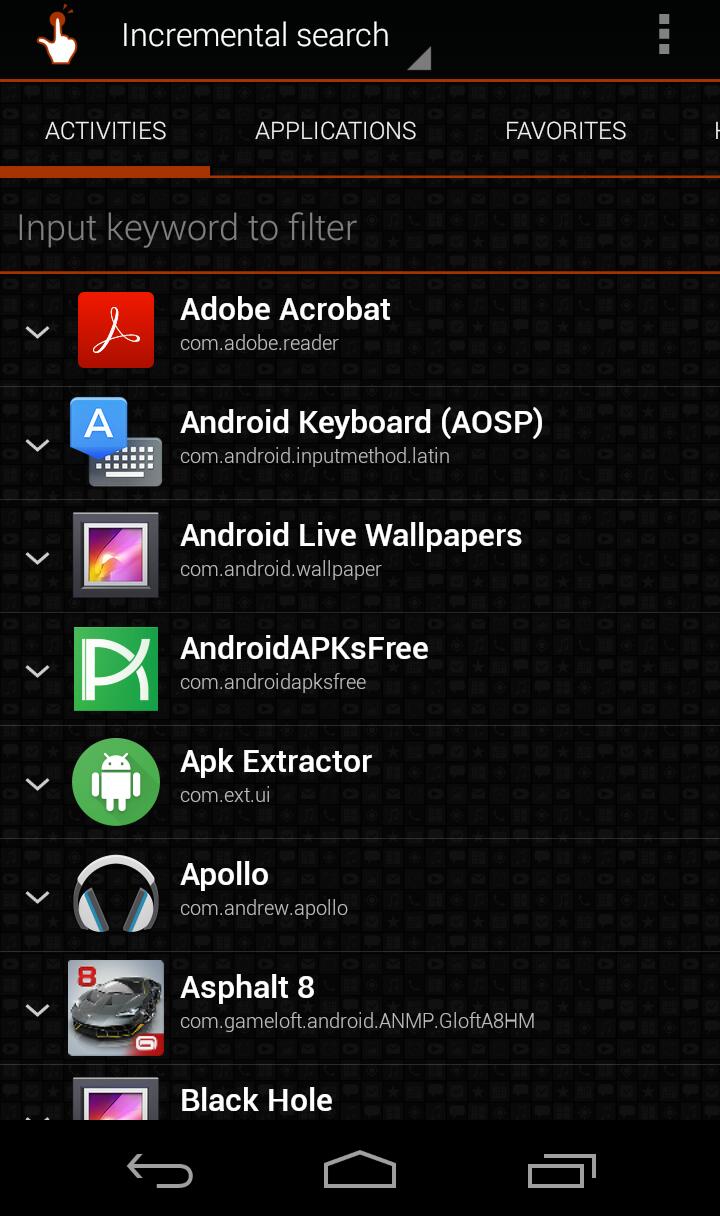Expand the AndroidAPKsFree chevron
This screenshot has height=1216, width=720.
[x=37, y=670]
